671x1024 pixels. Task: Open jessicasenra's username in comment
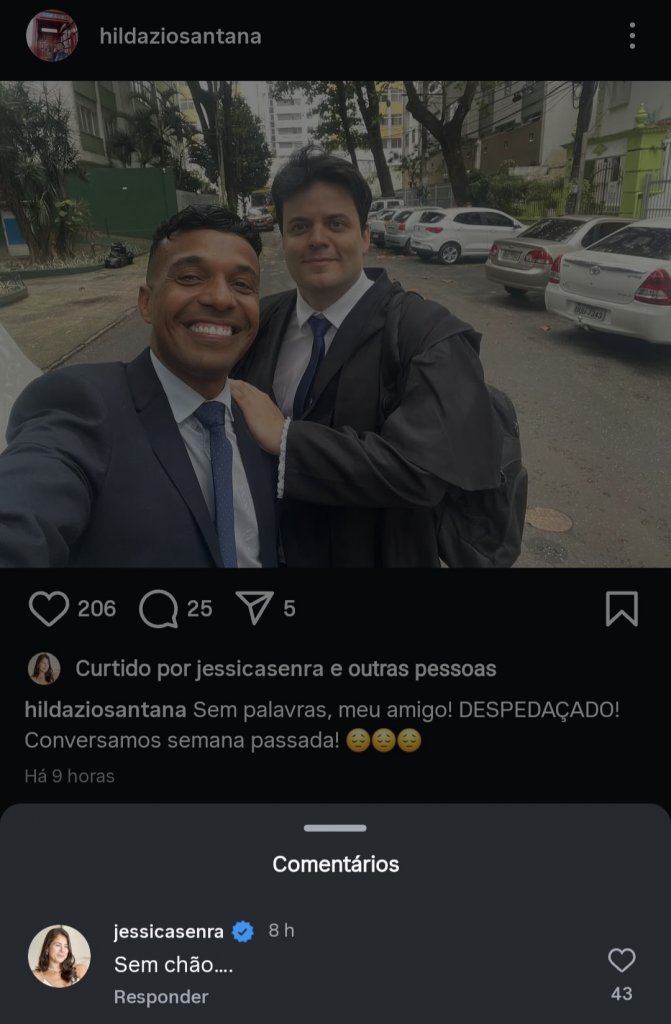click(x=168, y=931)
